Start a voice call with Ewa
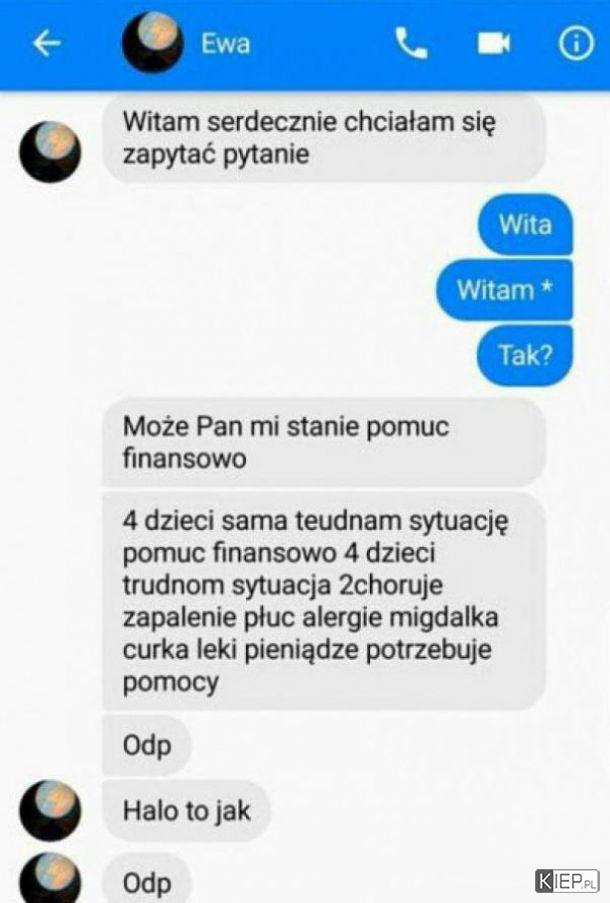The width and height of the screenshot is (610, 903). click(410, 44)
